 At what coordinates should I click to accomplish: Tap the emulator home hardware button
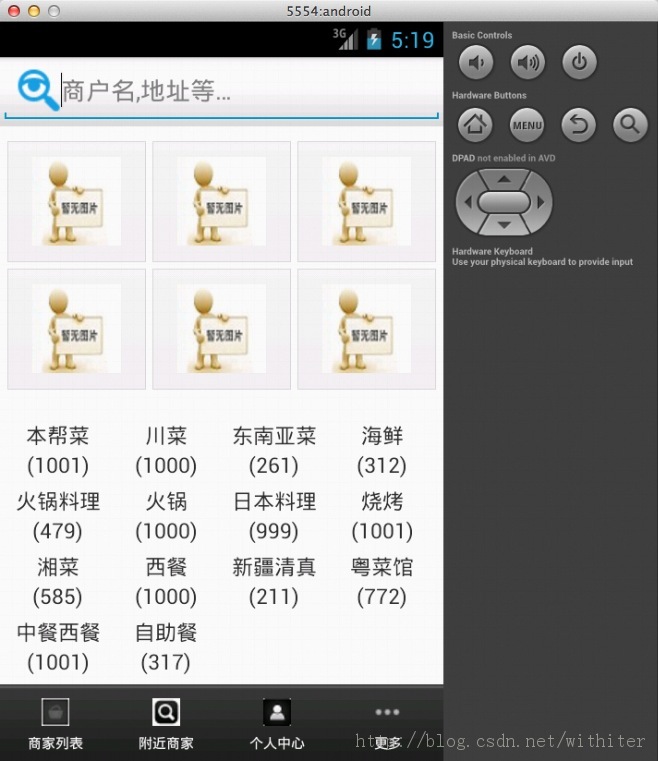[476, 125]
